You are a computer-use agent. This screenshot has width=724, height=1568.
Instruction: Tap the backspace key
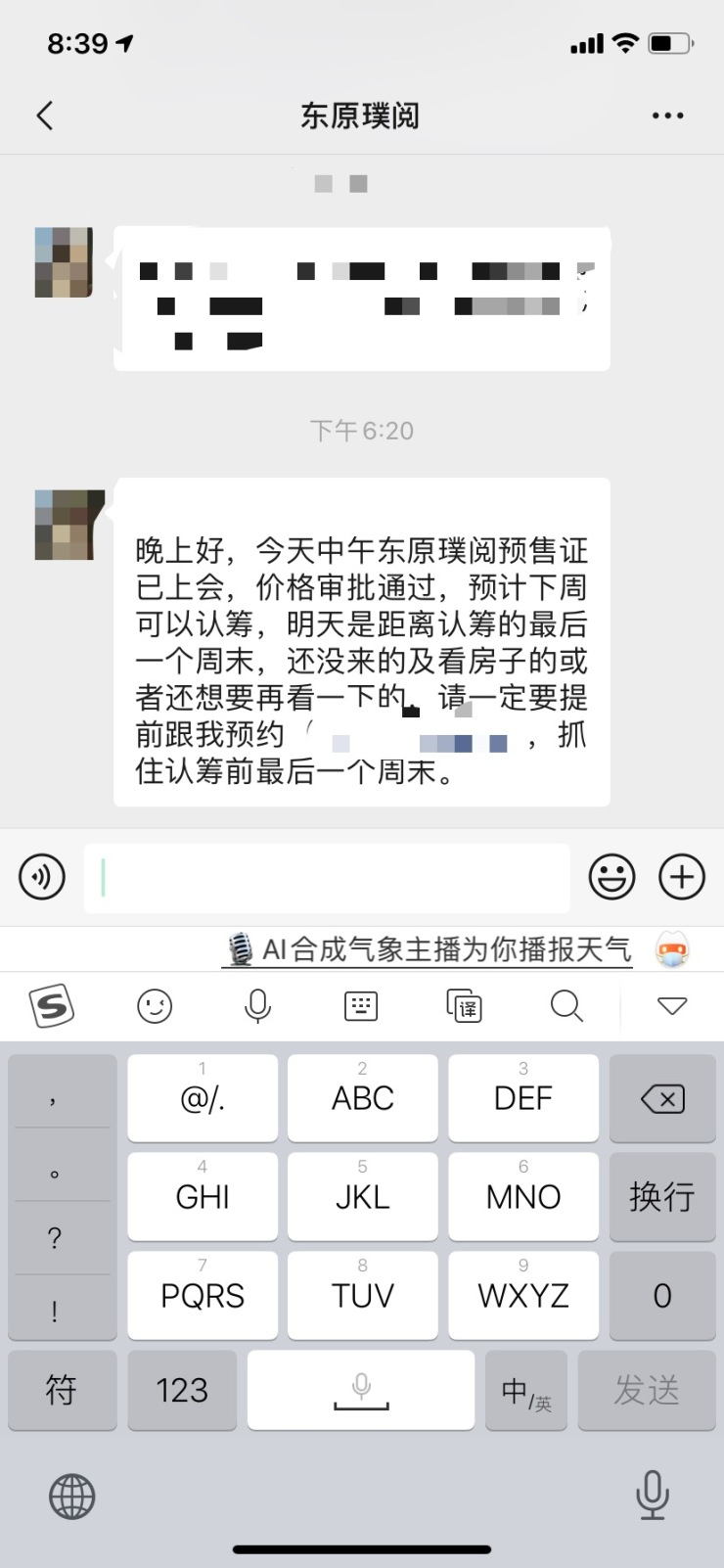(662, 1099)
